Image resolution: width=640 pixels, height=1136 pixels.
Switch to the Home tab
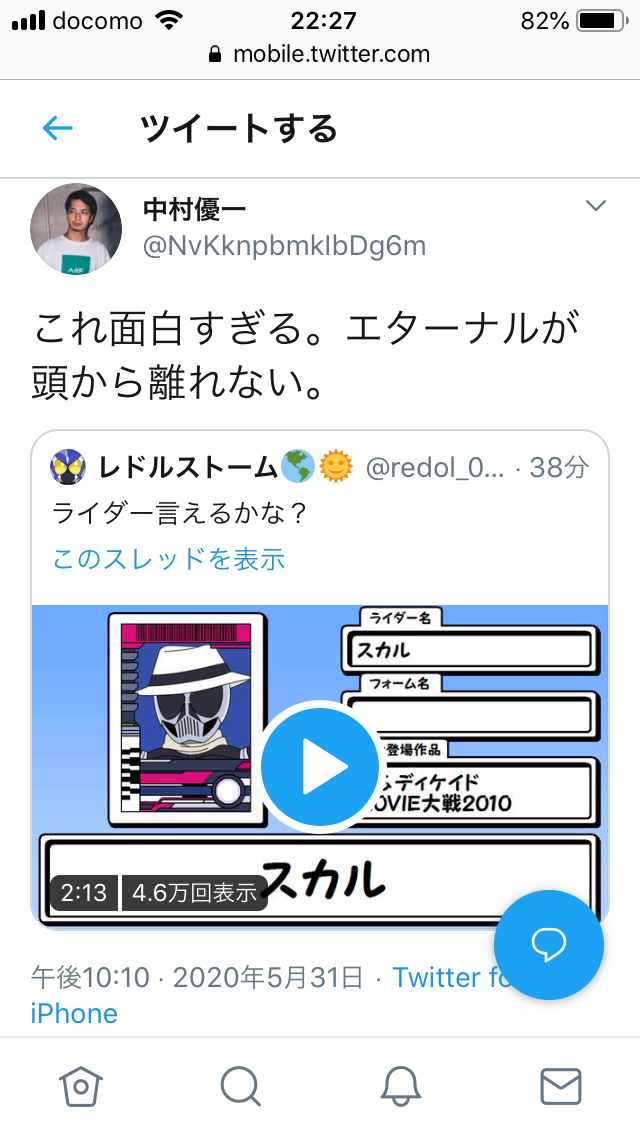point(80,1087)
